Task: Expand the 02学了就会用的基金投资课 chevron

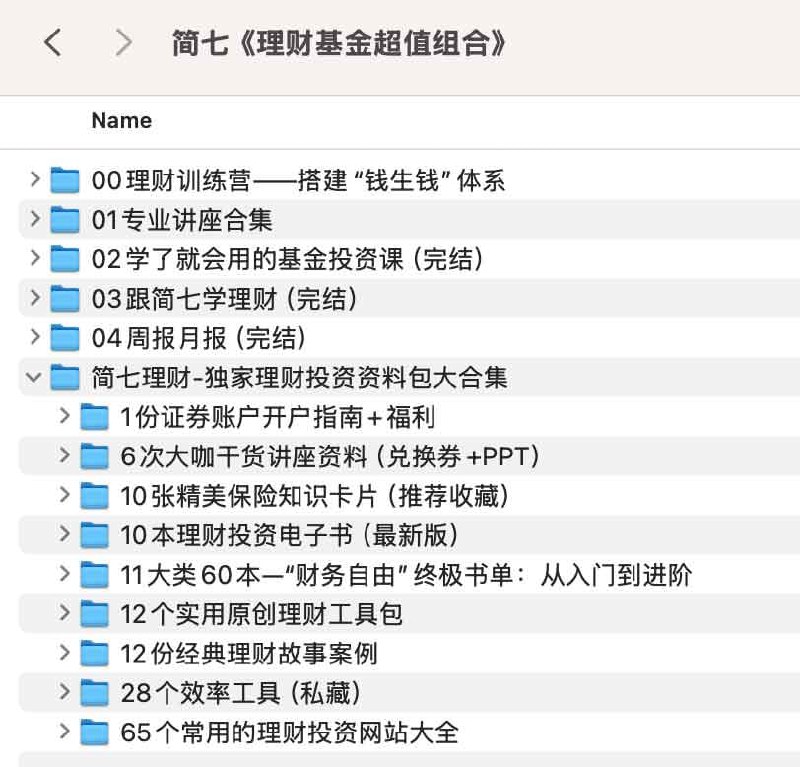Action: 35,259
